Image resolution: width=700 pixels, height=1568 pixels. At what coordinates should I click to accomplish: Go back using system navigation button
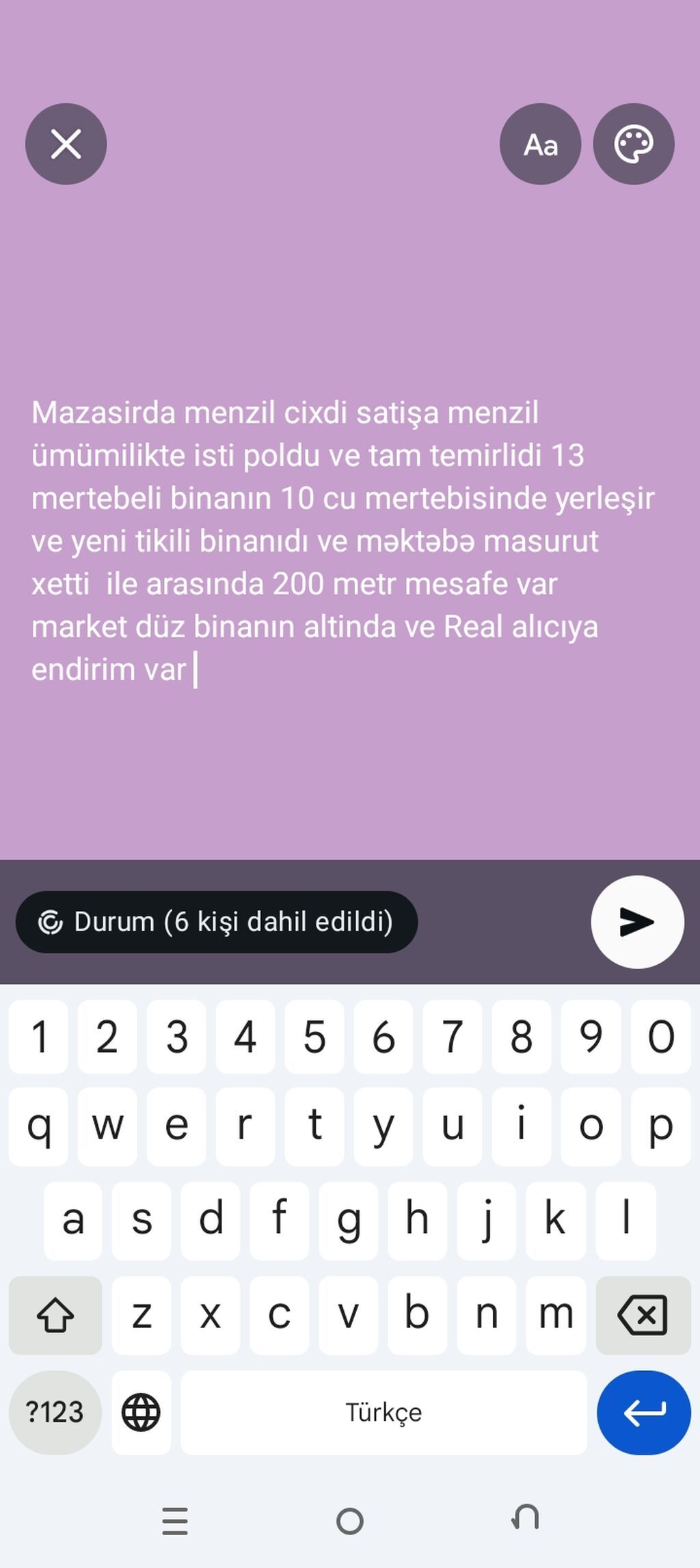pyautogui.click(x=525, y=1520)
